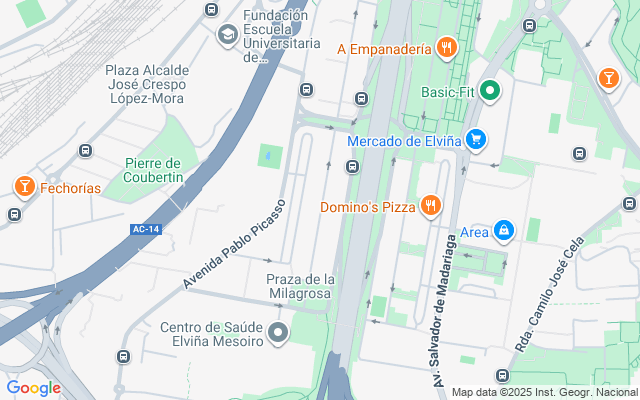This screenshot has height=400, width=640.
Task: Open the Fechorías bar marker
Action: 23,186
